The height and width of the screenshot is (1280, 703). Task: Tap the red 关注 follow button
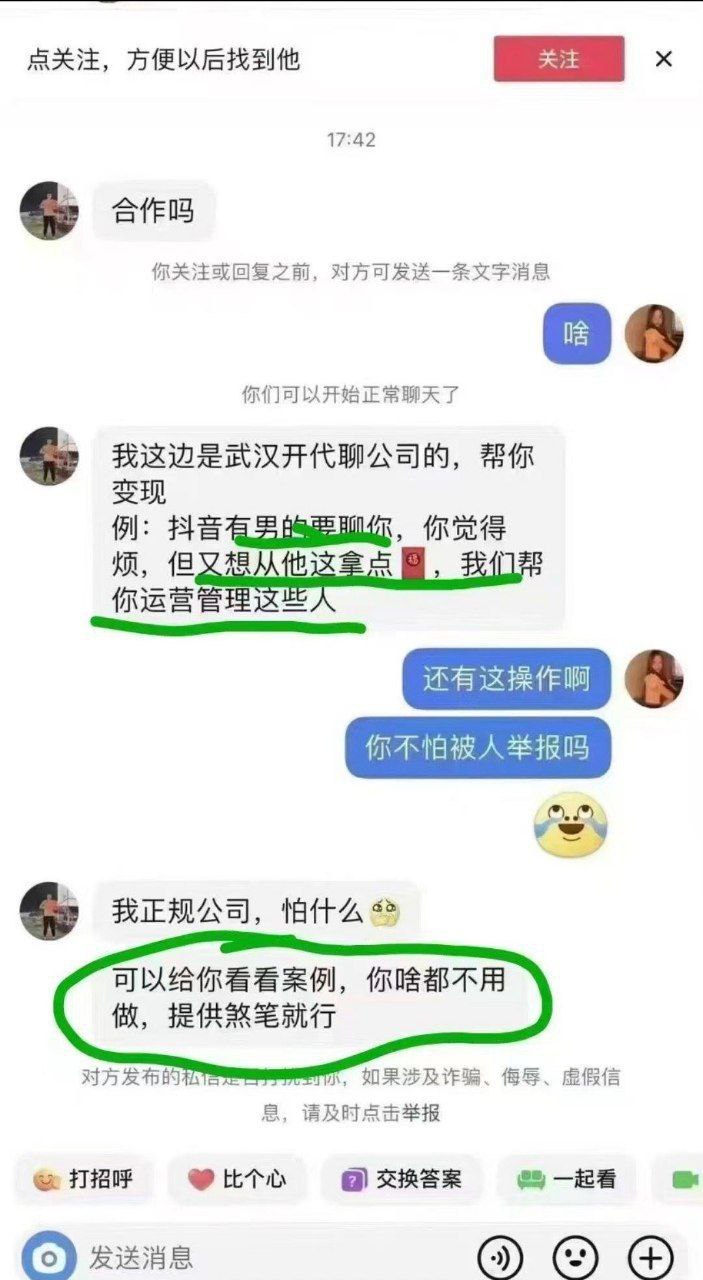(558, 59)
